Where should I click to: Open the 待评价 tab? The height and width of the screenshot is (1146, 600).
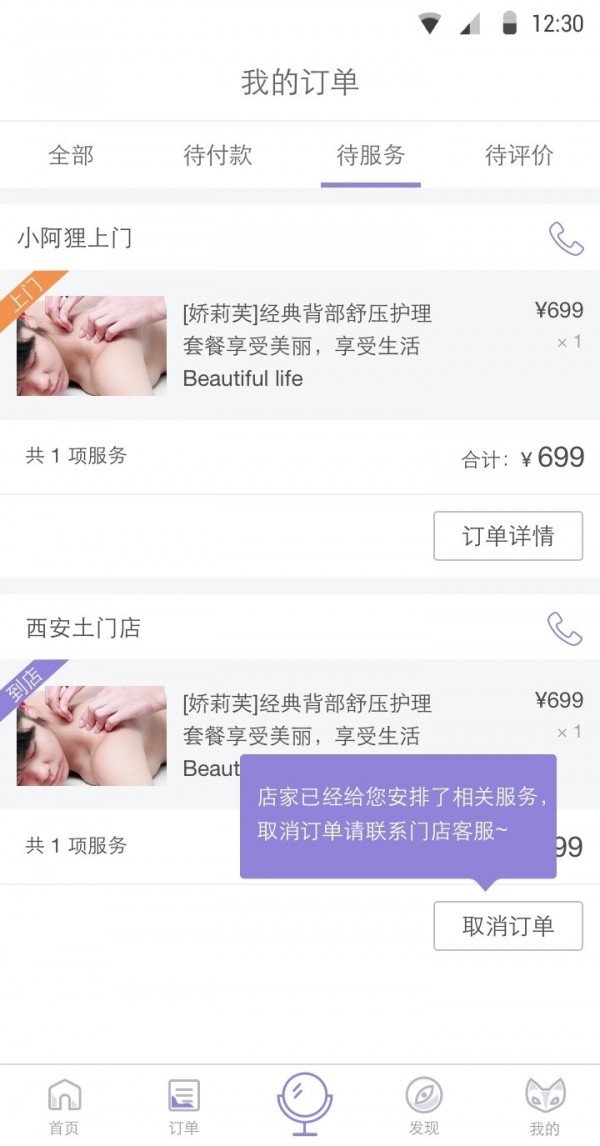coord(519,156)
